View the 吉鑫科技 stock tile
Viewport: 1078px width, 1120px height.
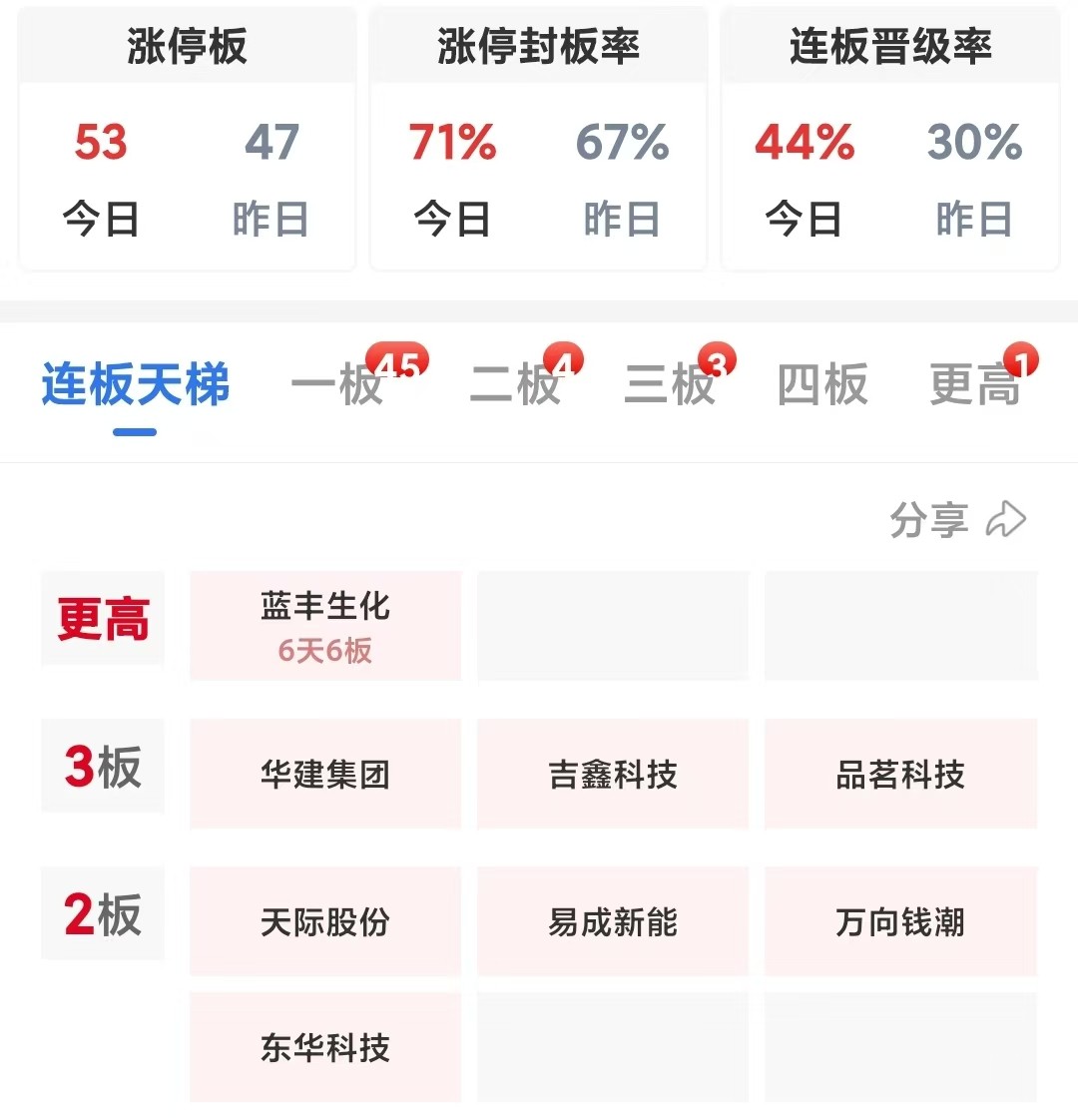[613, 775]
